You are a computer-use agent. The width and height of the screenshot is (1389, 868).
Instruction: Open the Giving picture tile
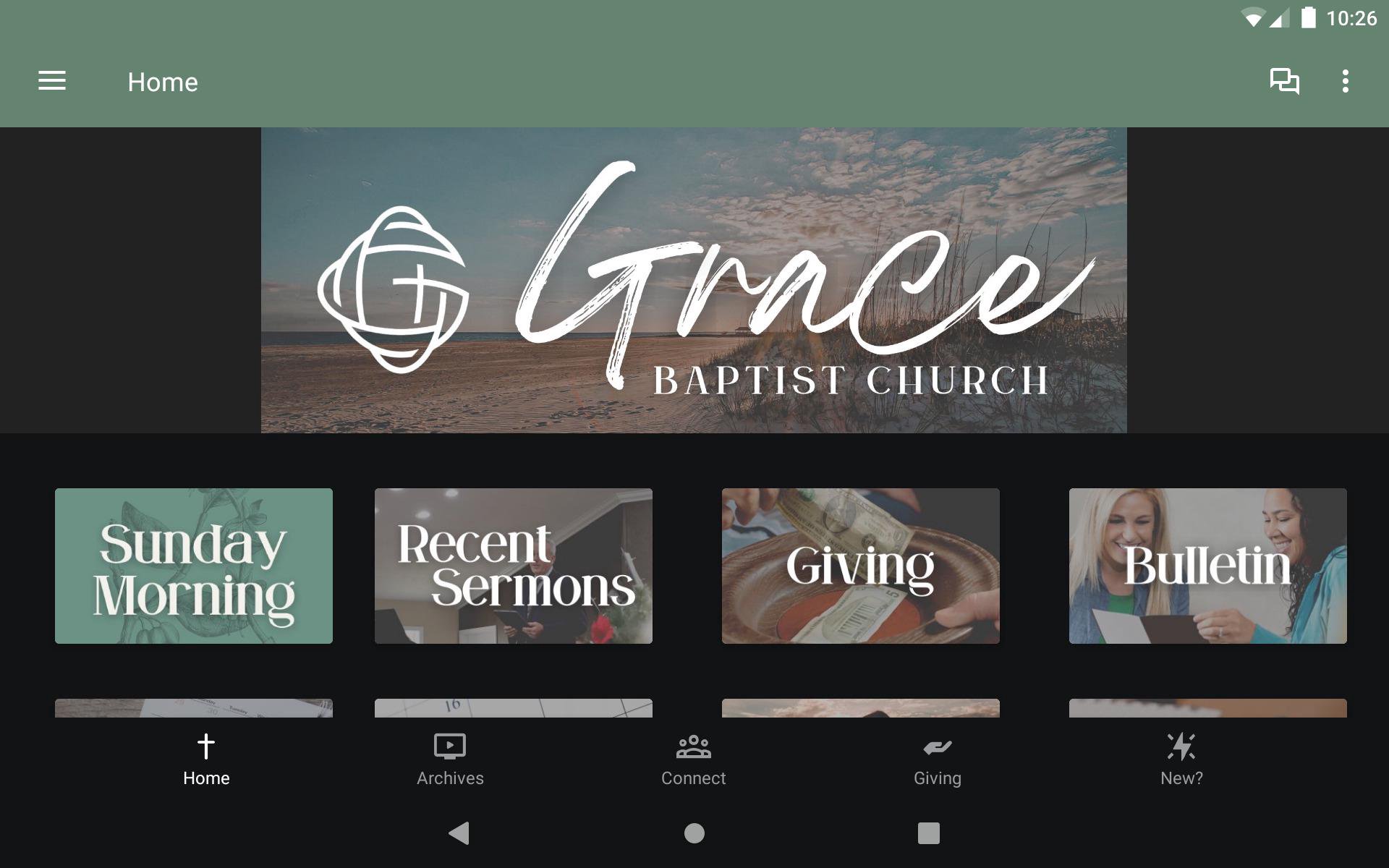861,566
